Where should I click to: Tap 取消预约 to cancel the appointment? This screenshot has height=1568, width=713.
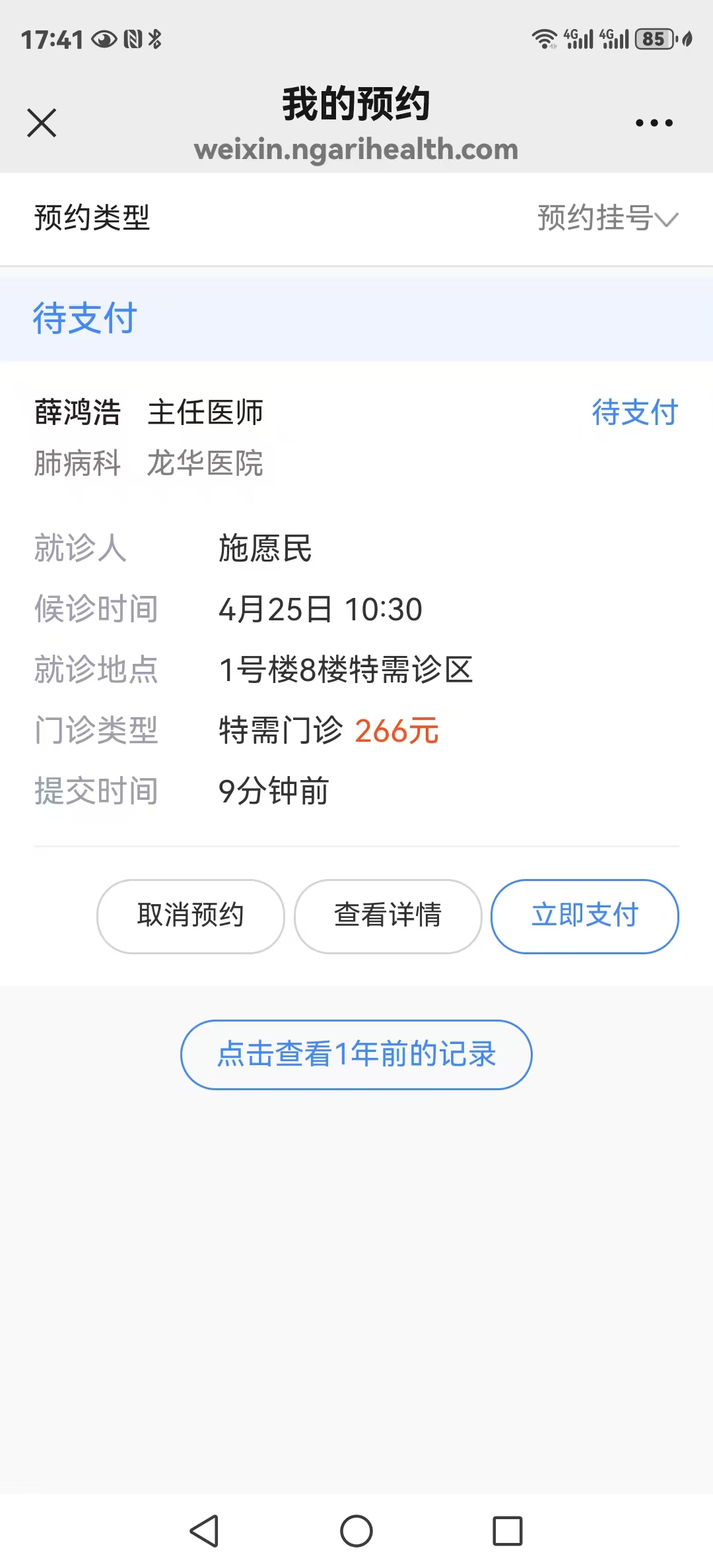pyautogui.click(x=191, y=915)
